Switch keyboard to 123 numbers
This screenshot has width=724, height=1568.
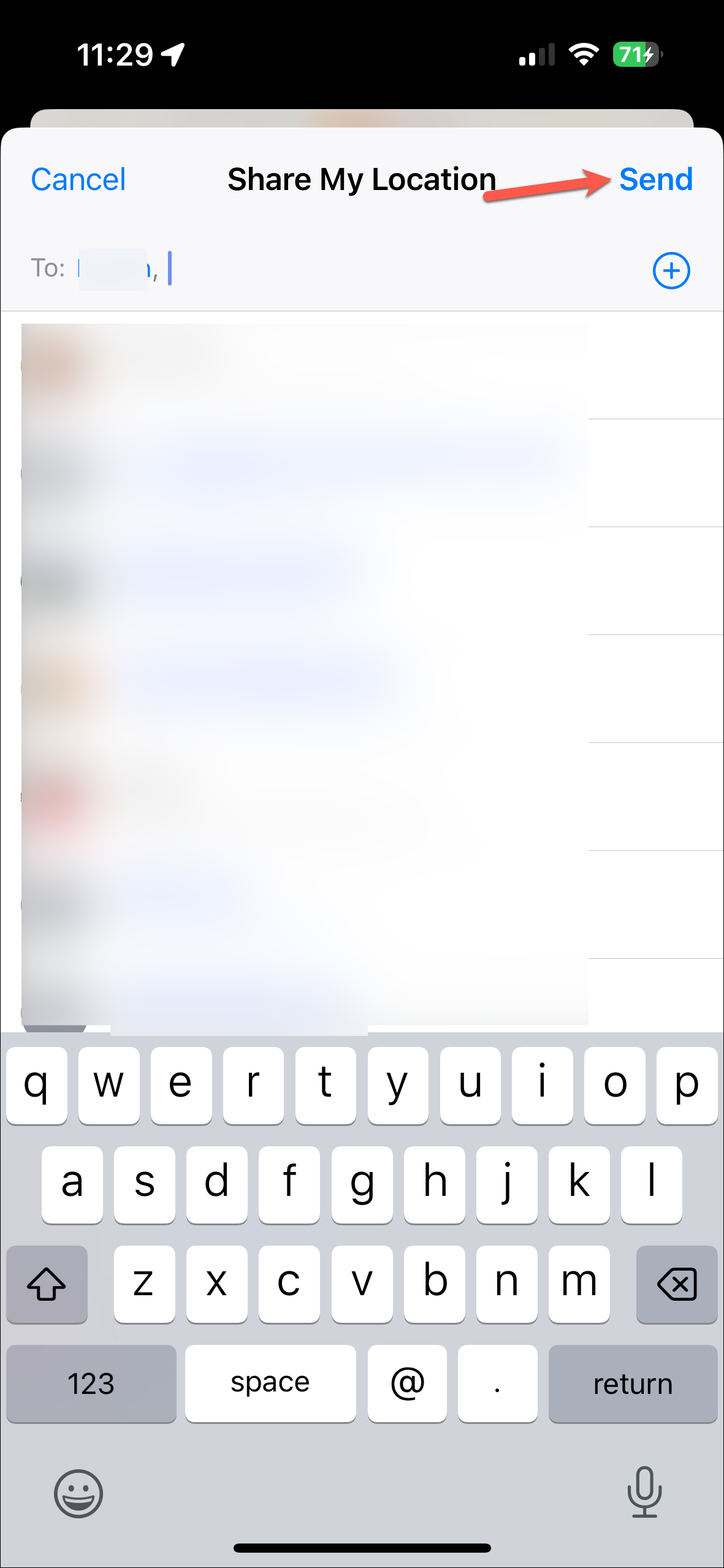tap(91, 1383)
